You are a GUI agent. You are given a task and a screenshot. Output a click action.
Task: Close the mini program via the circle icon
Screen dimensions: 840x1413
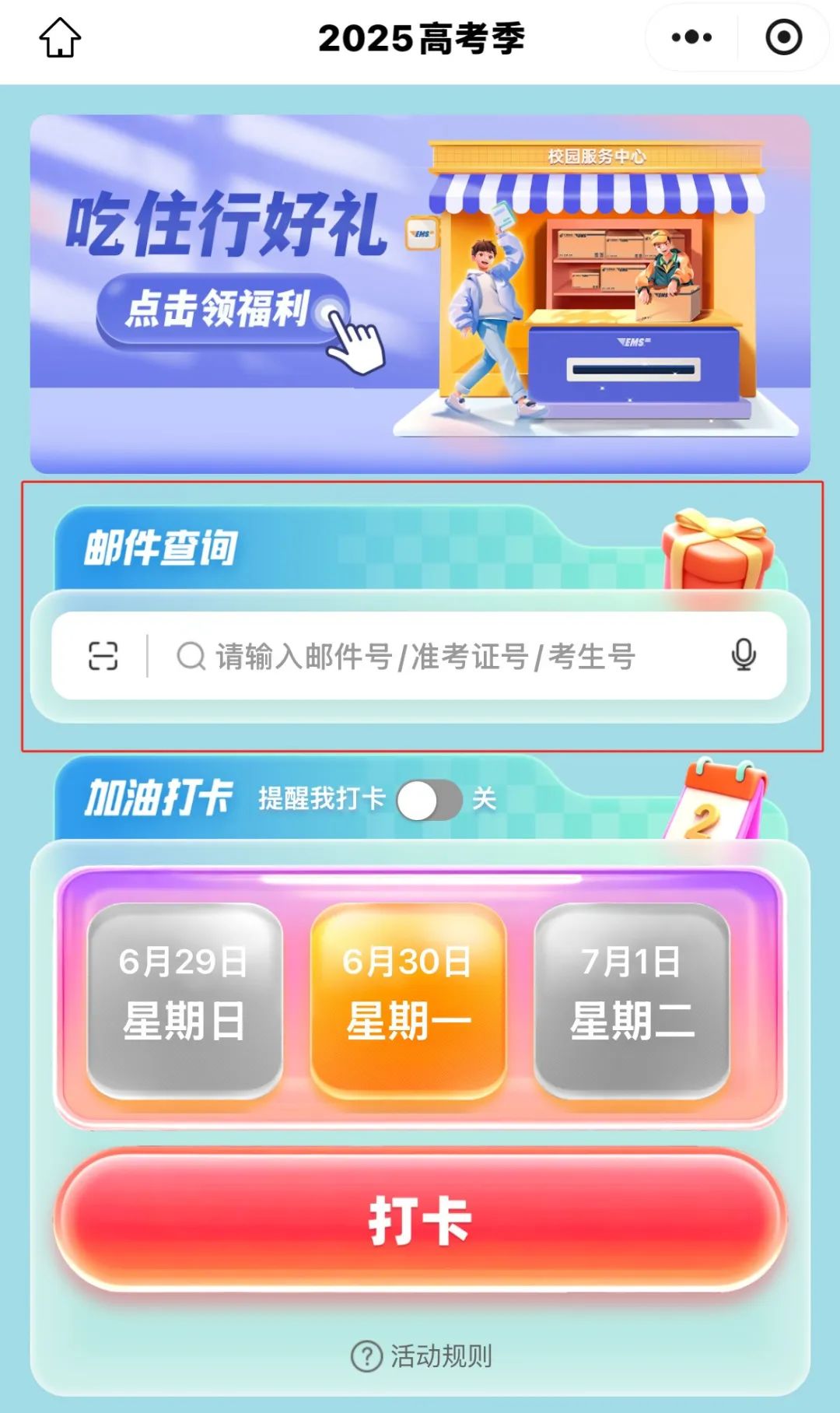pyautogui.click(x=783, y=37)
